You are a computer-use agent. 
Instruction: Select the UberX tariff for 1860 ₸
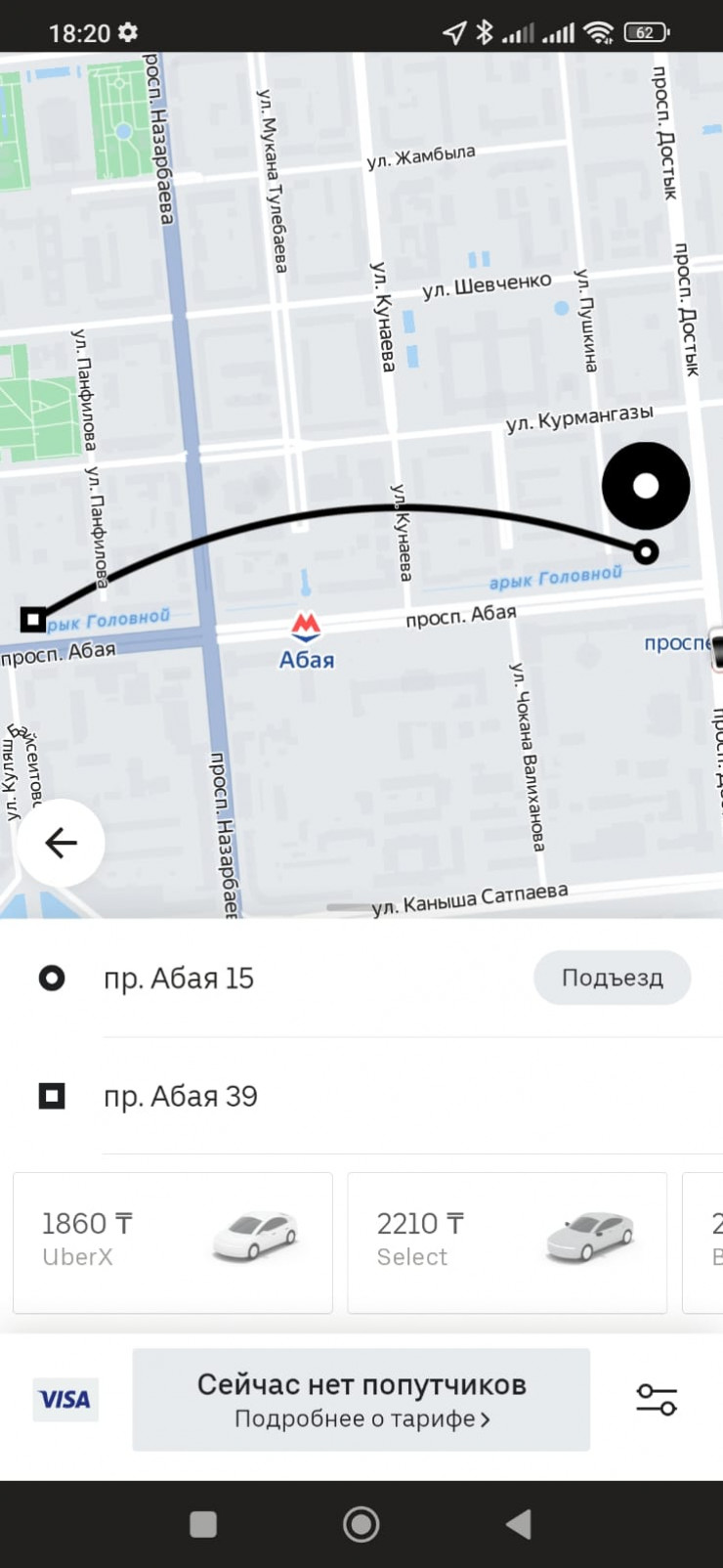coord(173,1241)
